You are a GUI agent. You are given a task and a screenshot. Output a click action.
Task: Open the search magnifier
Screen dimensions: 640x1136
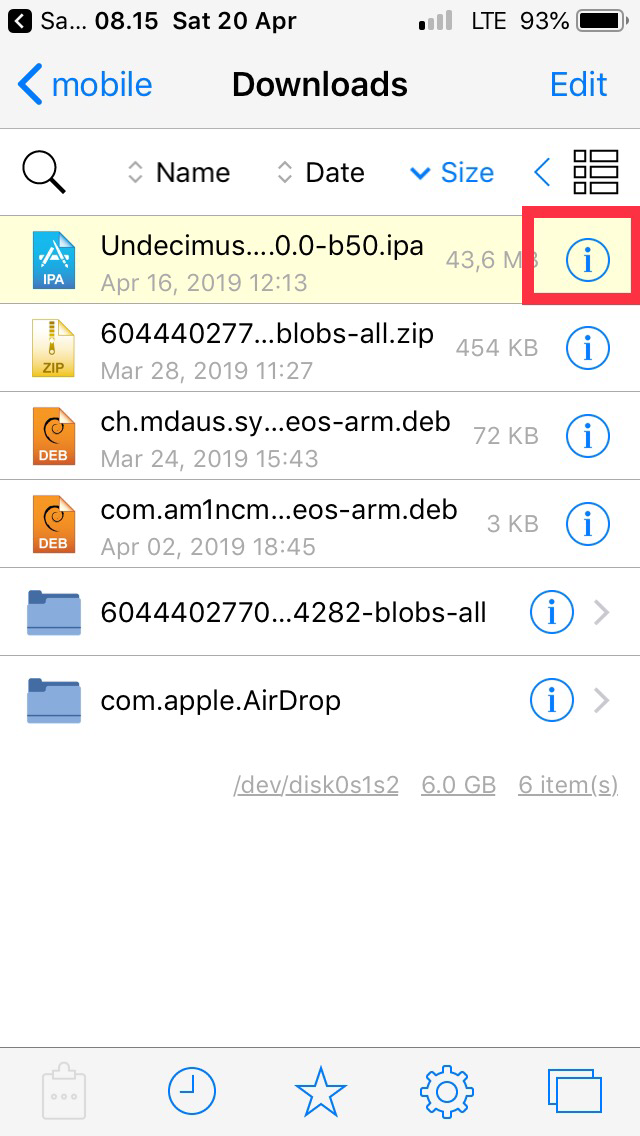pyautogui.click(x=44, y=173)
